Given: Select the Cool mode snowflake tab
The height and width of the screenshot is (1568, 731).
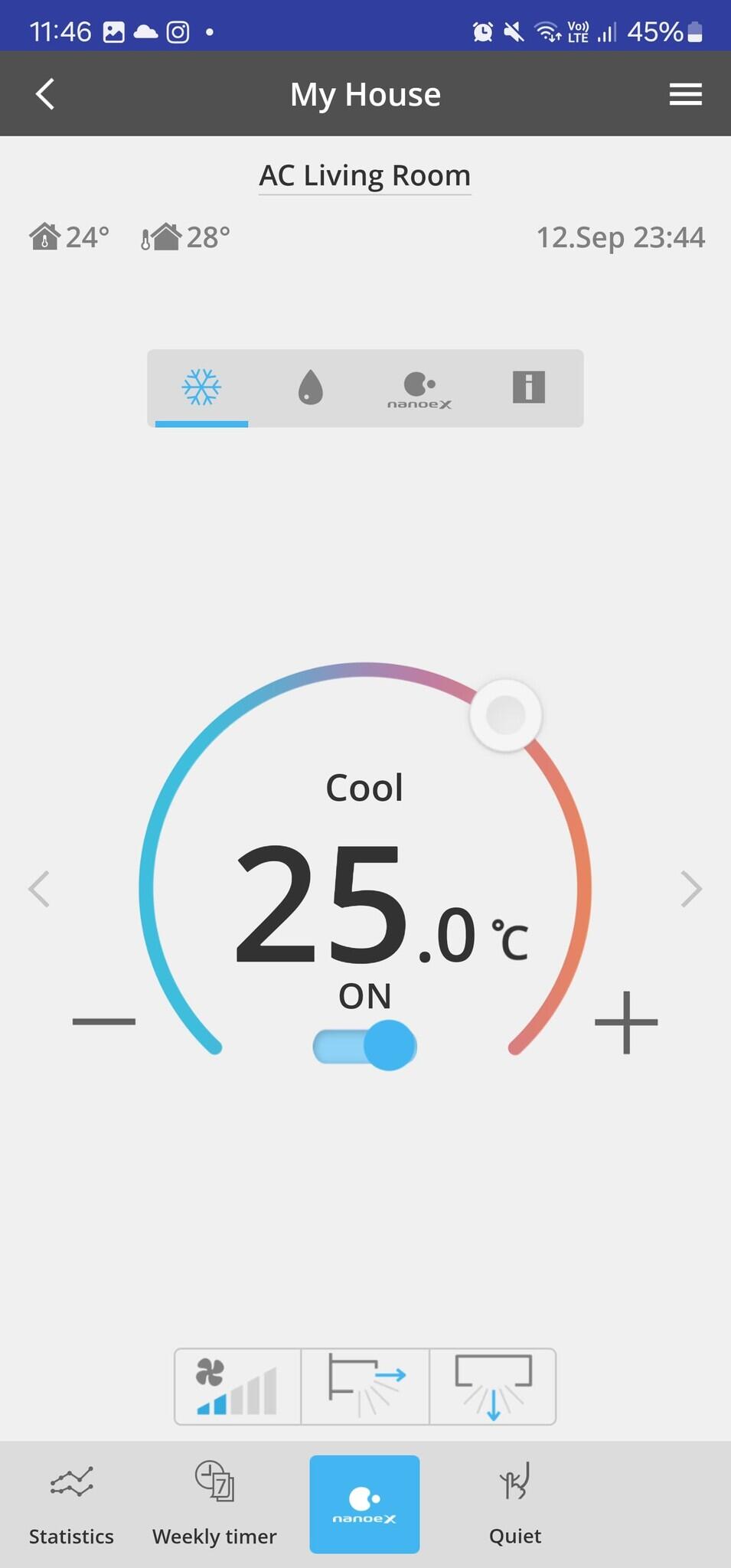Looking at the screenshot, I should 201,387.
